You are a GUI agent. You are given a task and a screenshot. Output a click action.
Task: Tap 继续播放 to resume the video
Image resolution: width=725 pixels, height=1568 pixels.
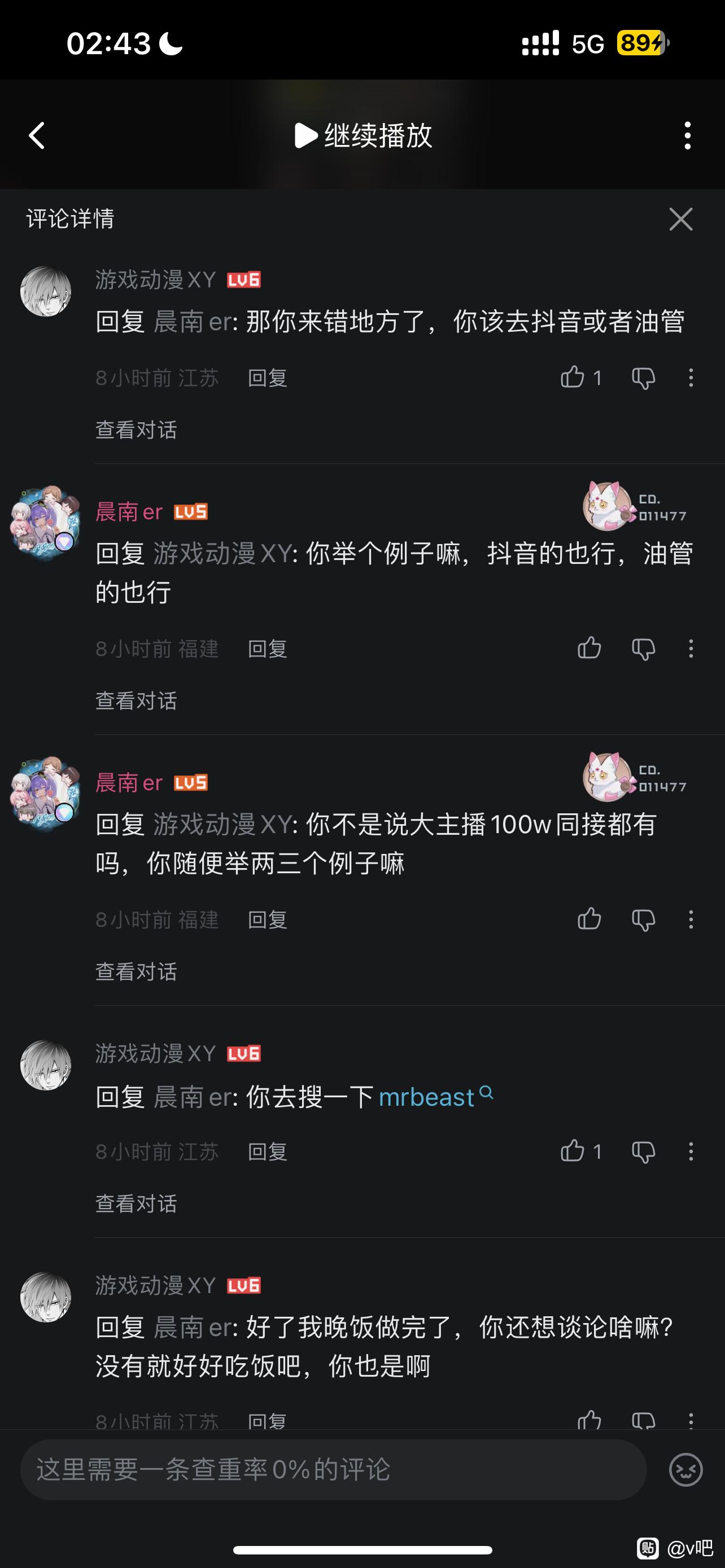pos(364,135)
